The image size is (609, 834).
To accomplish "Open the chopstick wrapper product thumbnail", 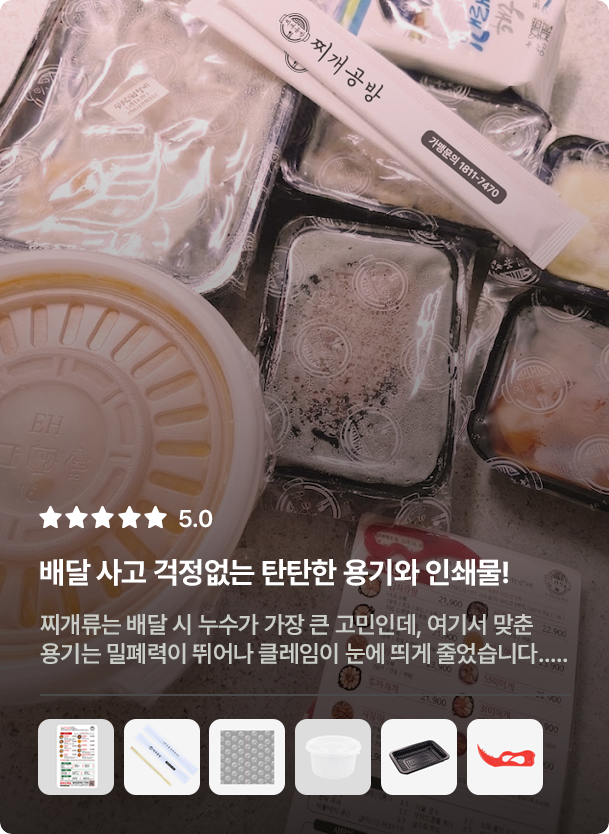I will pos(162,757).
